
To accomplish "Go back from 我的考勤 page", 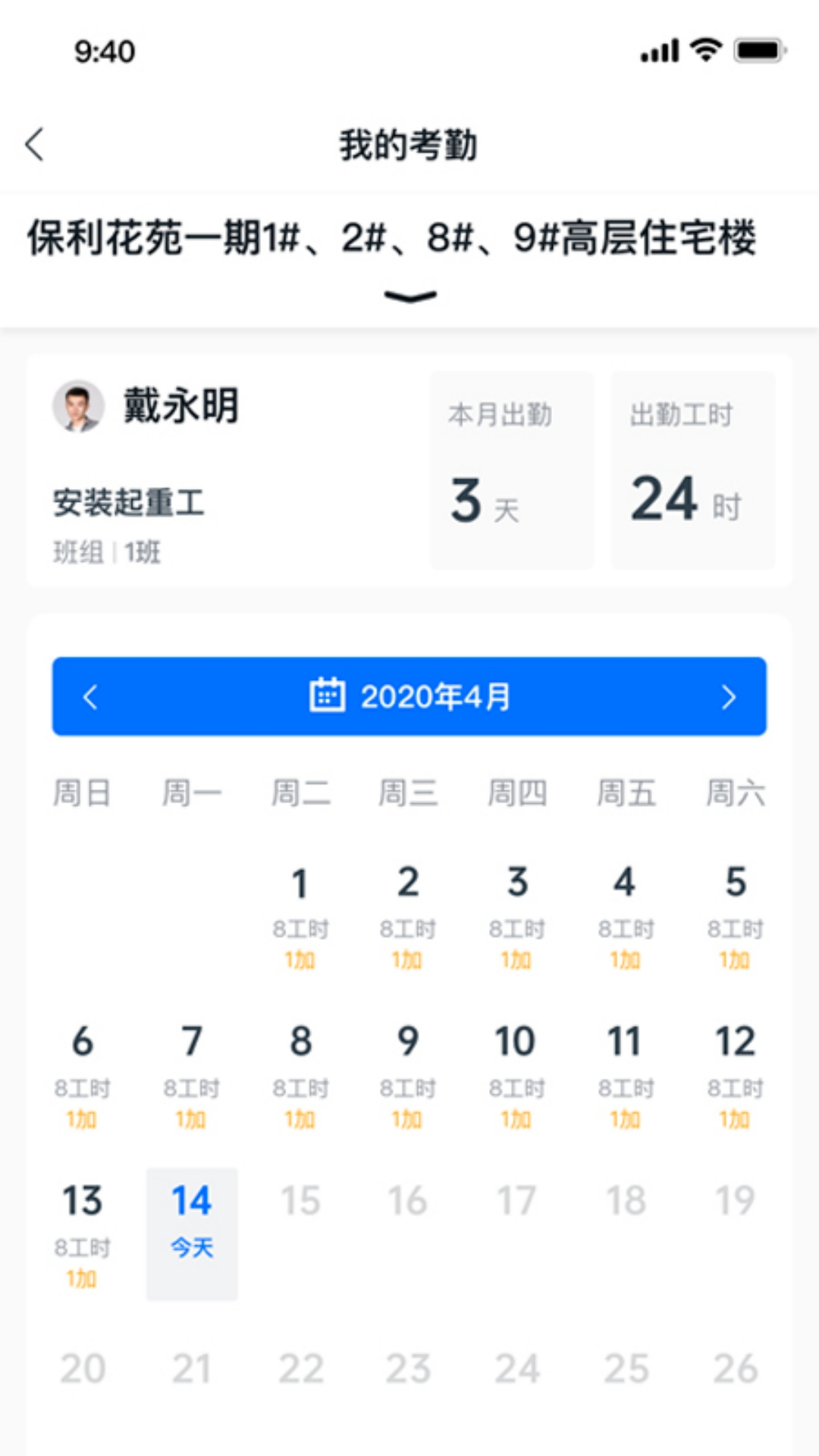I will pyautogui.click(x=35, y=144).
